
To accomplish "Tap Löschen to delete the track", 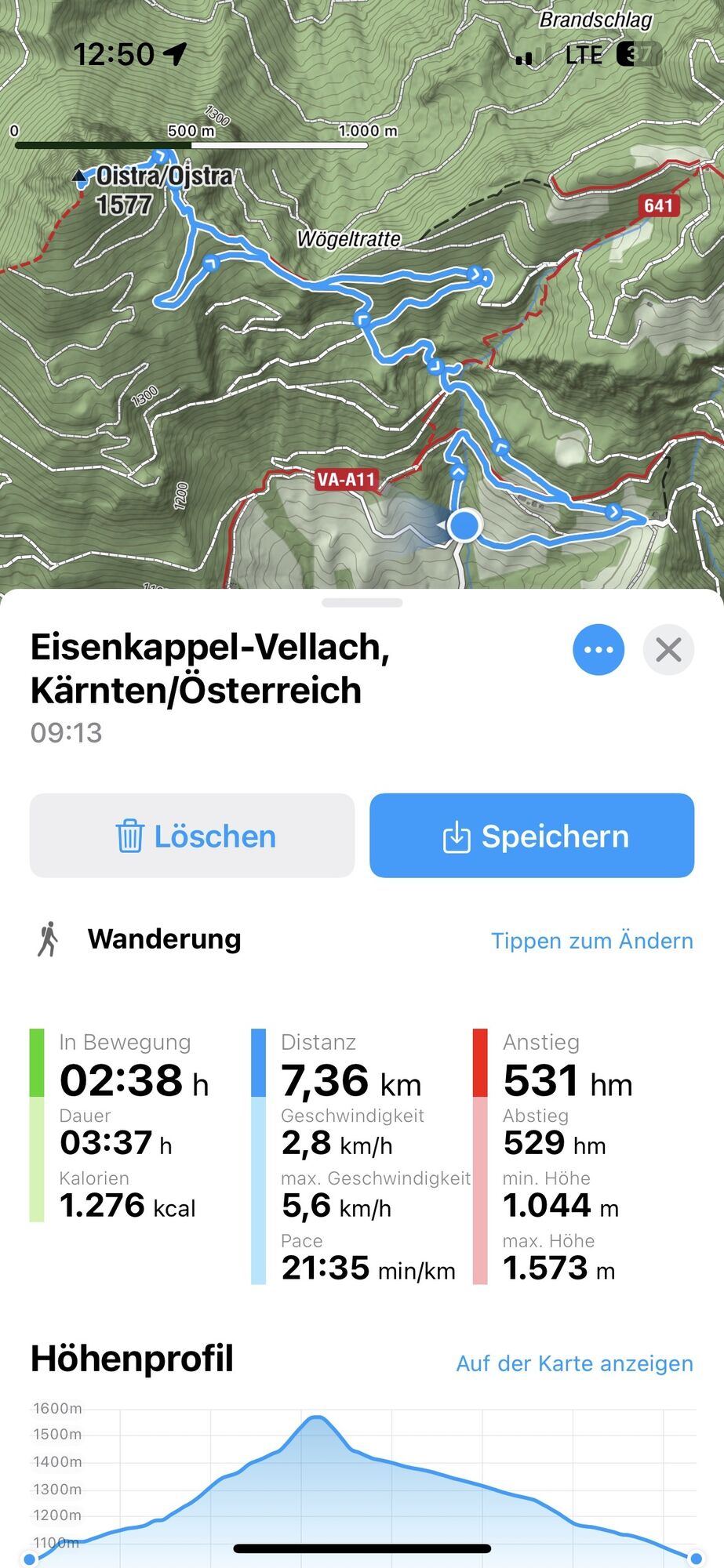I will [192, 836].
